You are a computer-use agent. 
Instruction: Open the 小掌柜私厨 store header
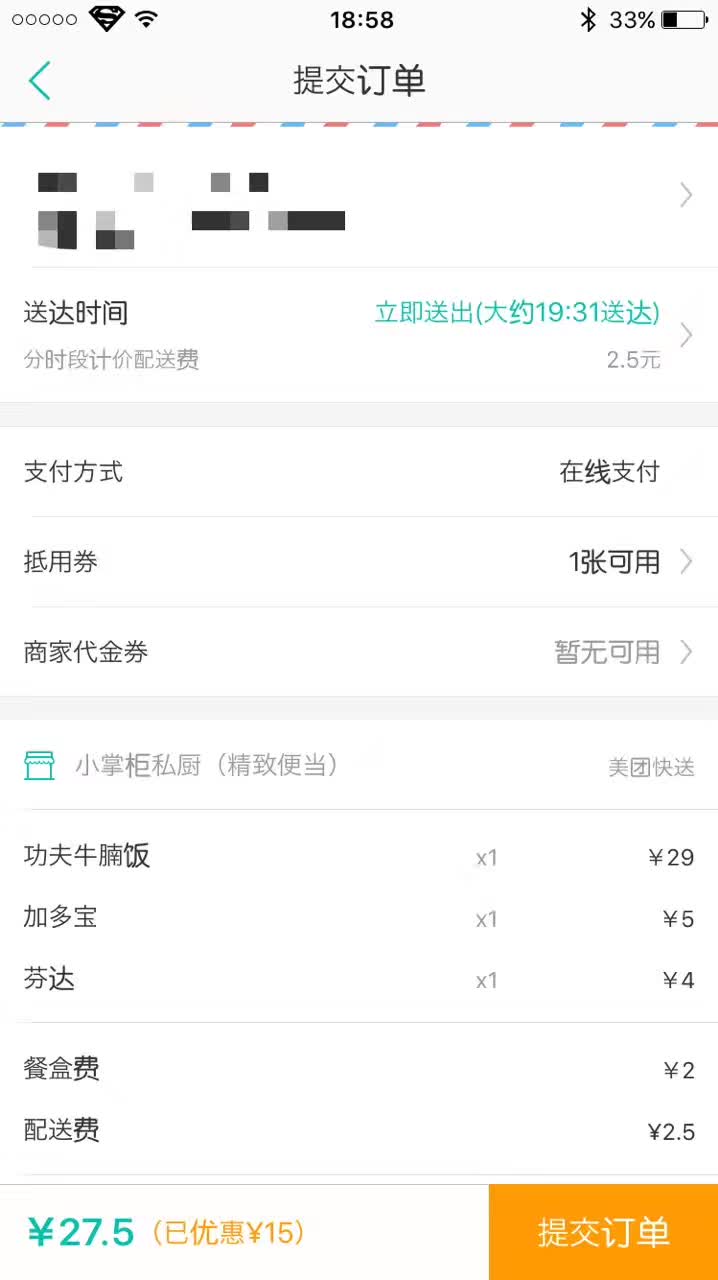click(359, 766)
